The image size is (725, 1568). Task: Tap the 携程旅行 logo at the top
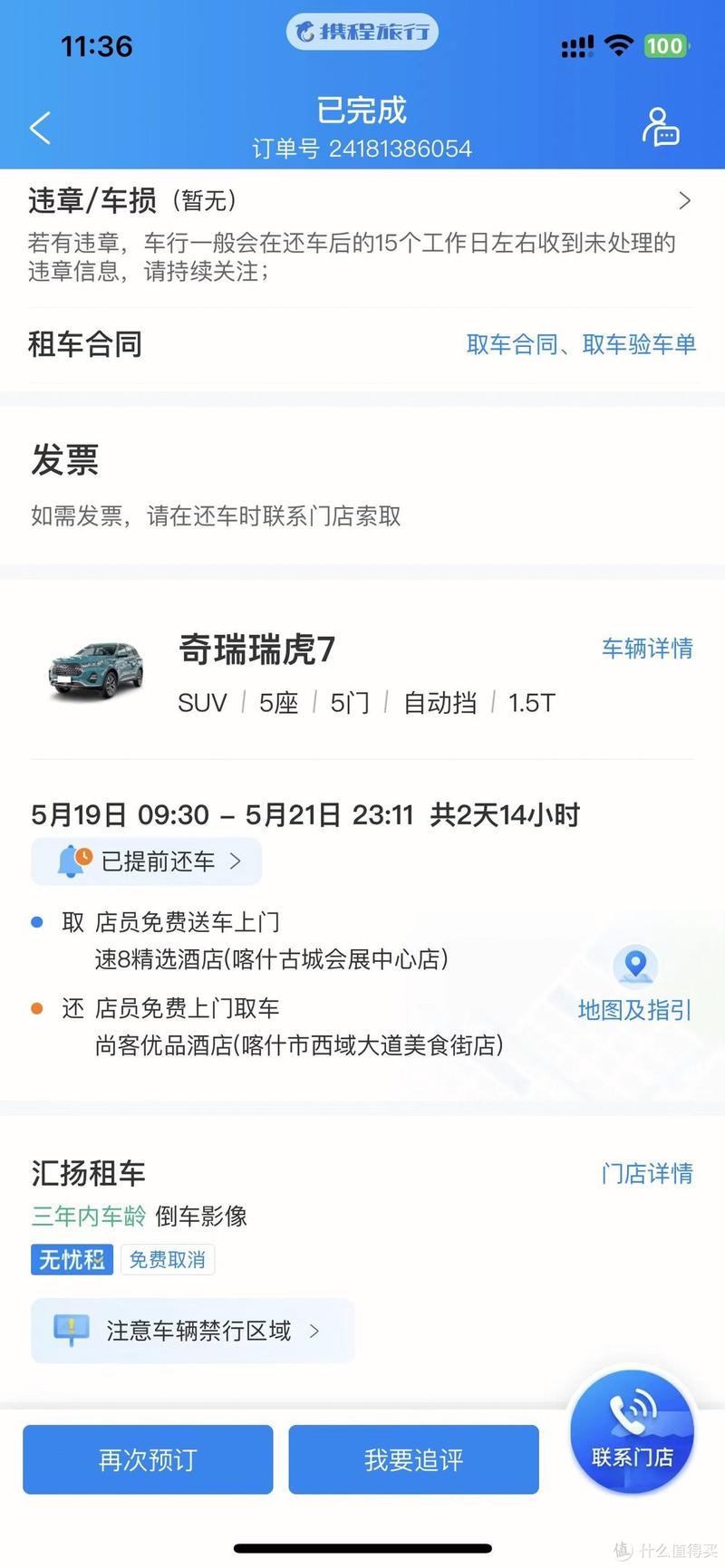(362, 32)
